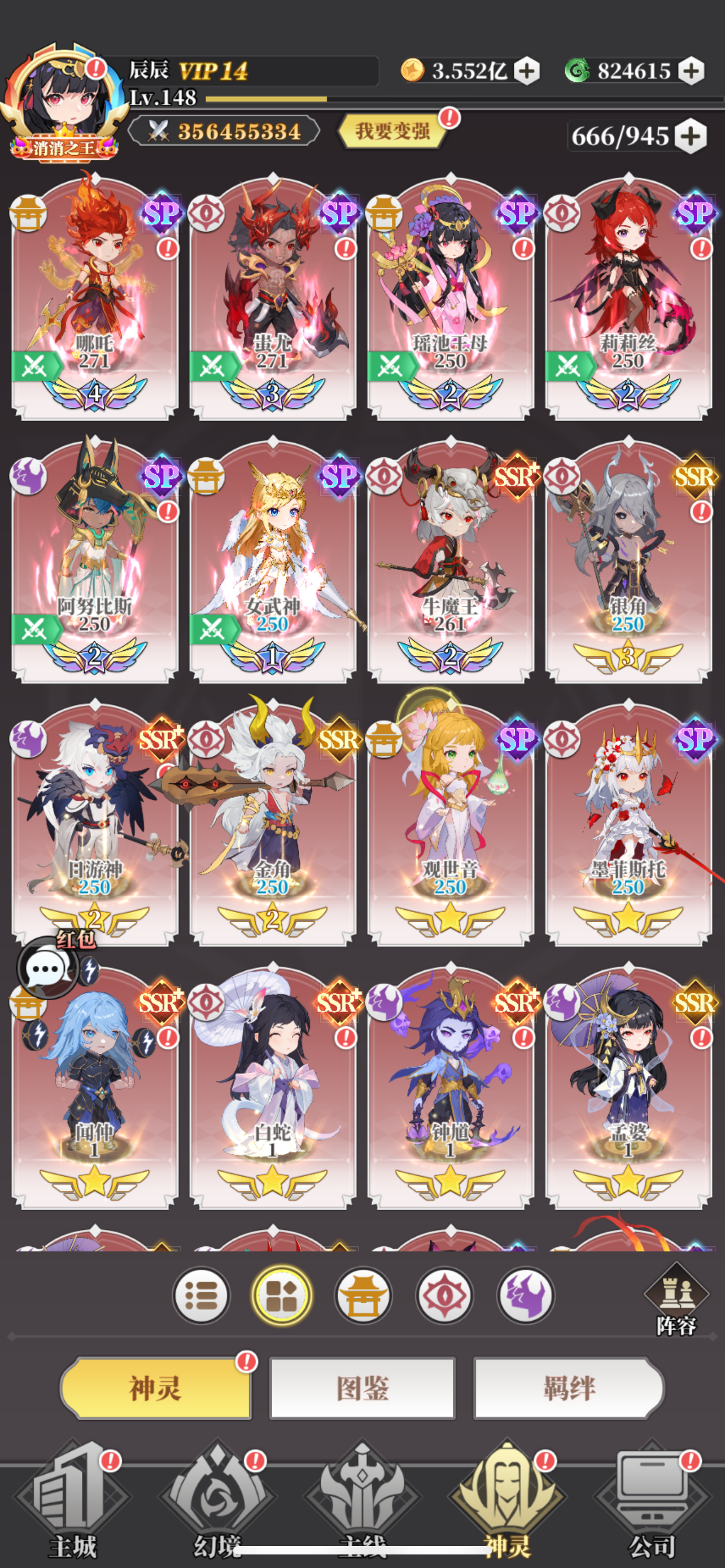Switch to list view layout
This screenshot has width=725, height=1568.
tap(202, 1296)
